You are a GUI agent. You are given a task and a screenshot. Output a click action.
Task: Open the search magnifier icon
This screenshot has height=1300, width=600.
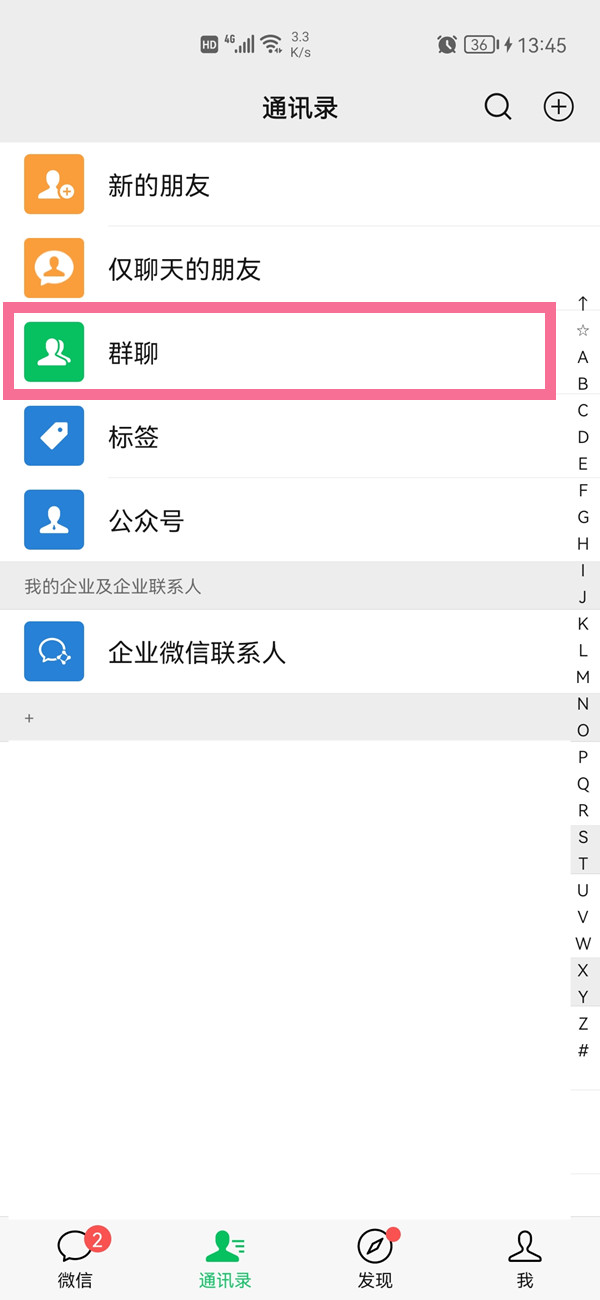coord(498,107)
